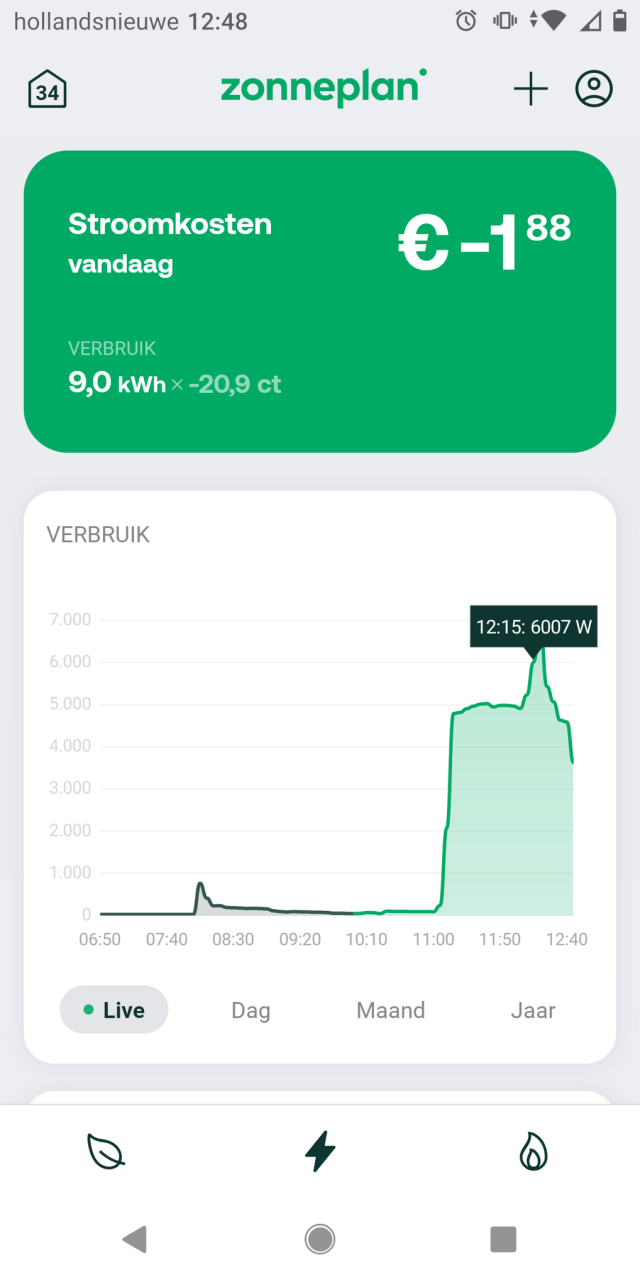640x1280 pixels.
Task: Tap the plus icon to add
Action: tap(531, 90)
